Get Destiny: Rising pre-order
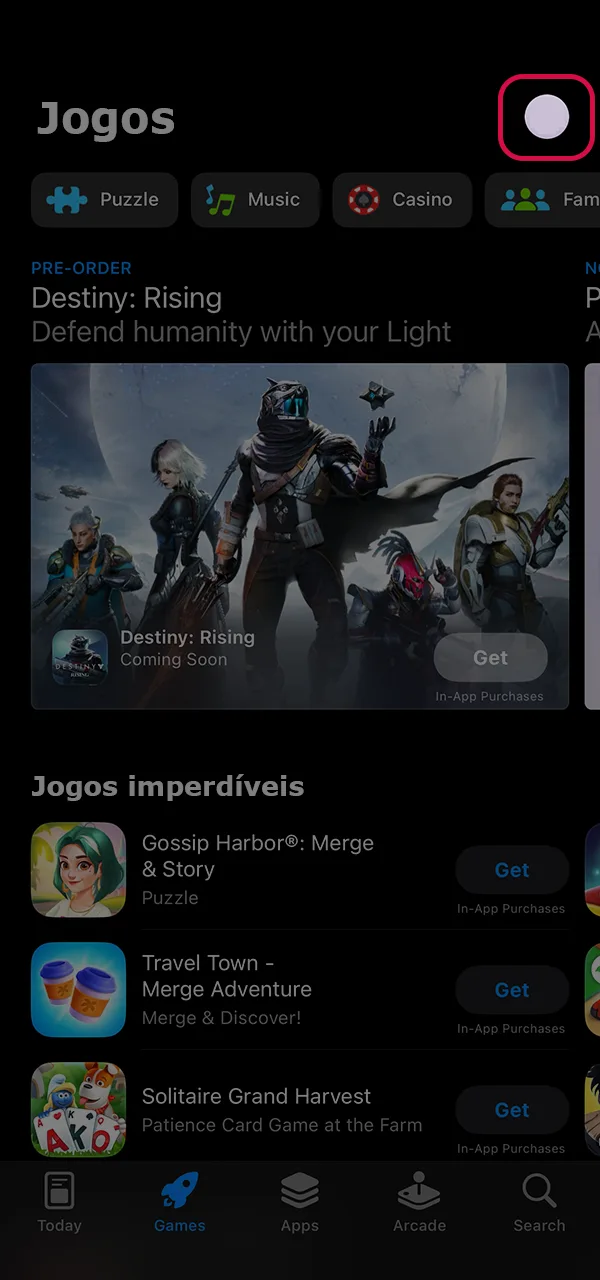600x1280 pixels. pyautogui.click(x=490, y=658)
